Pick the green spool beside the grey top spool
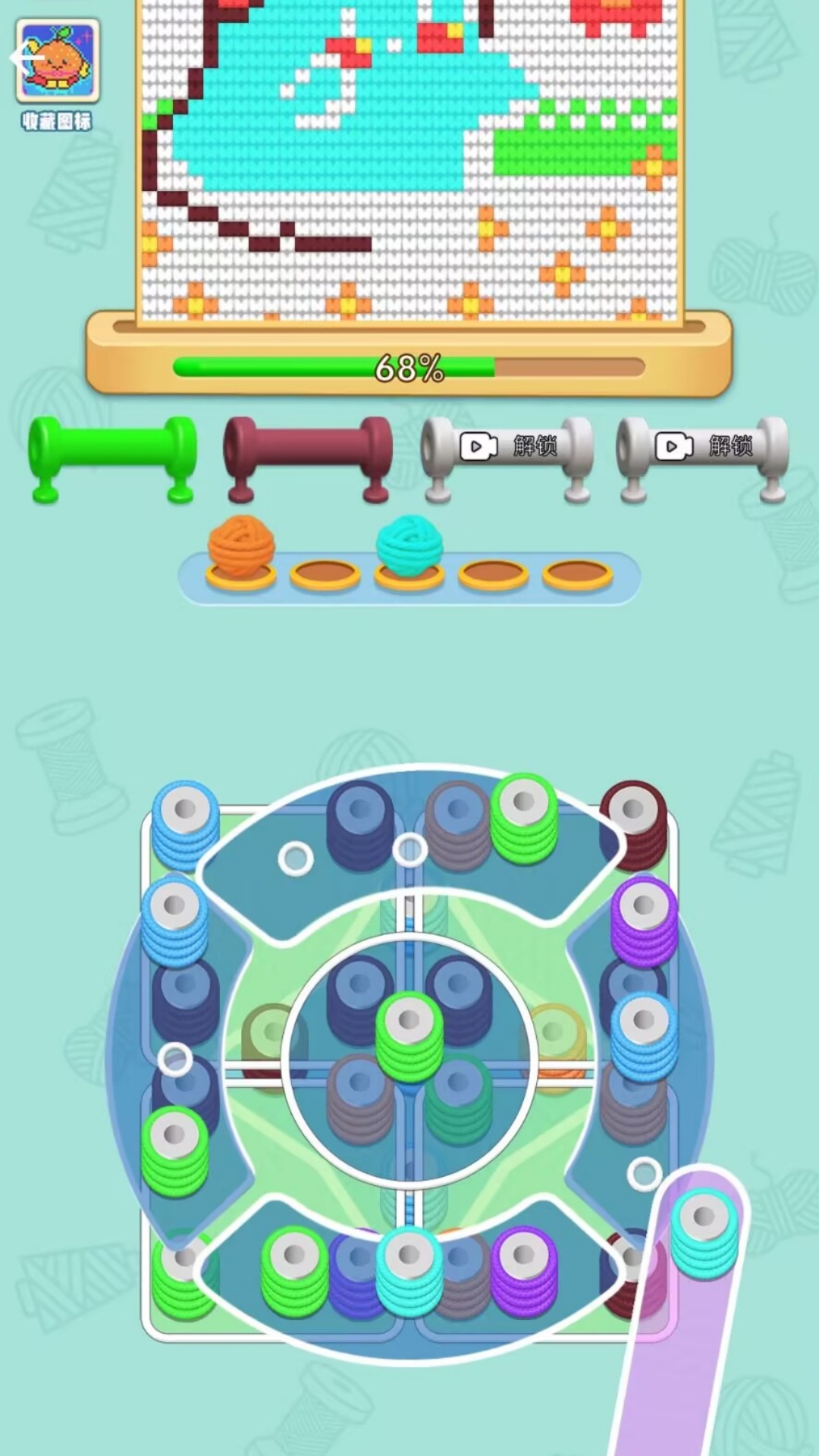 [x=524, y=817]
